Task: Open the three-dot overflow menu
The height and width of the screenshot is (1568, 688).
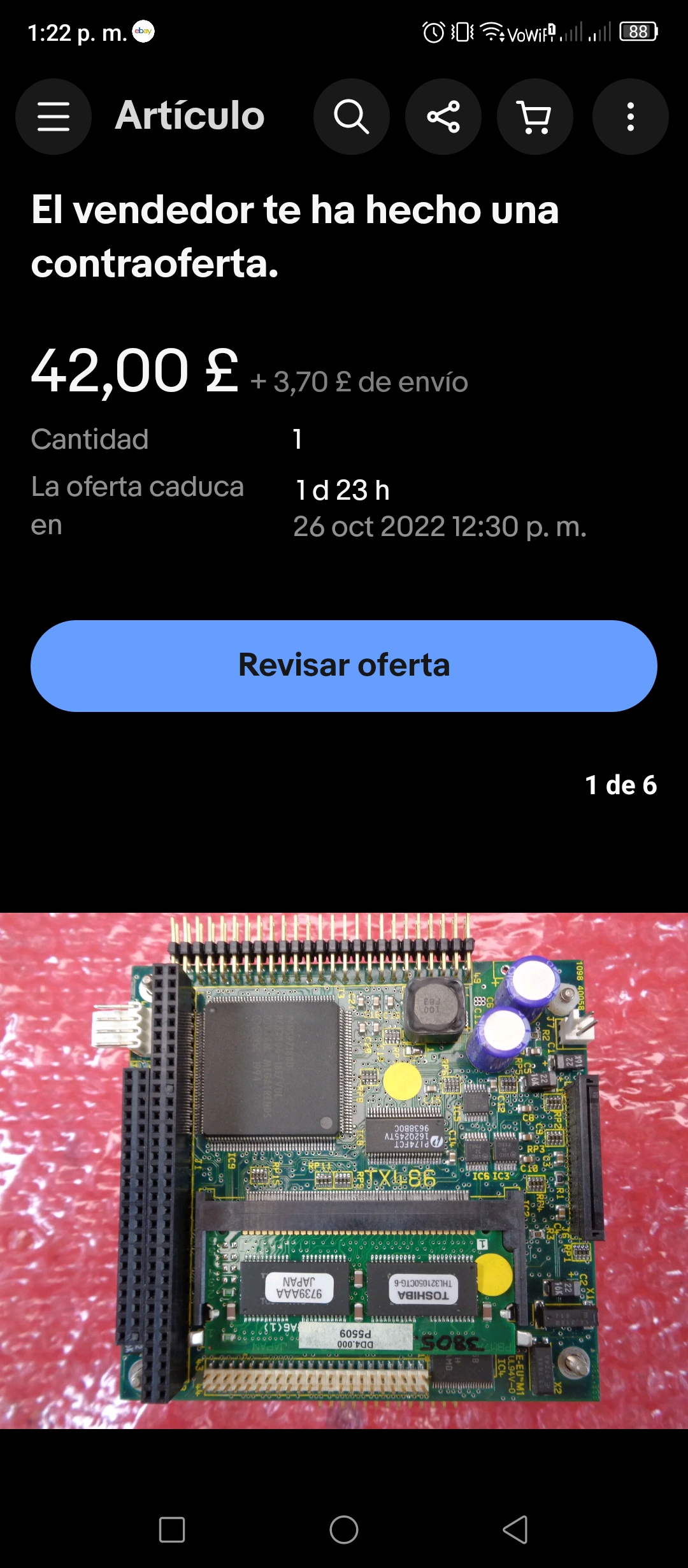Action: [x=631, y=117]
